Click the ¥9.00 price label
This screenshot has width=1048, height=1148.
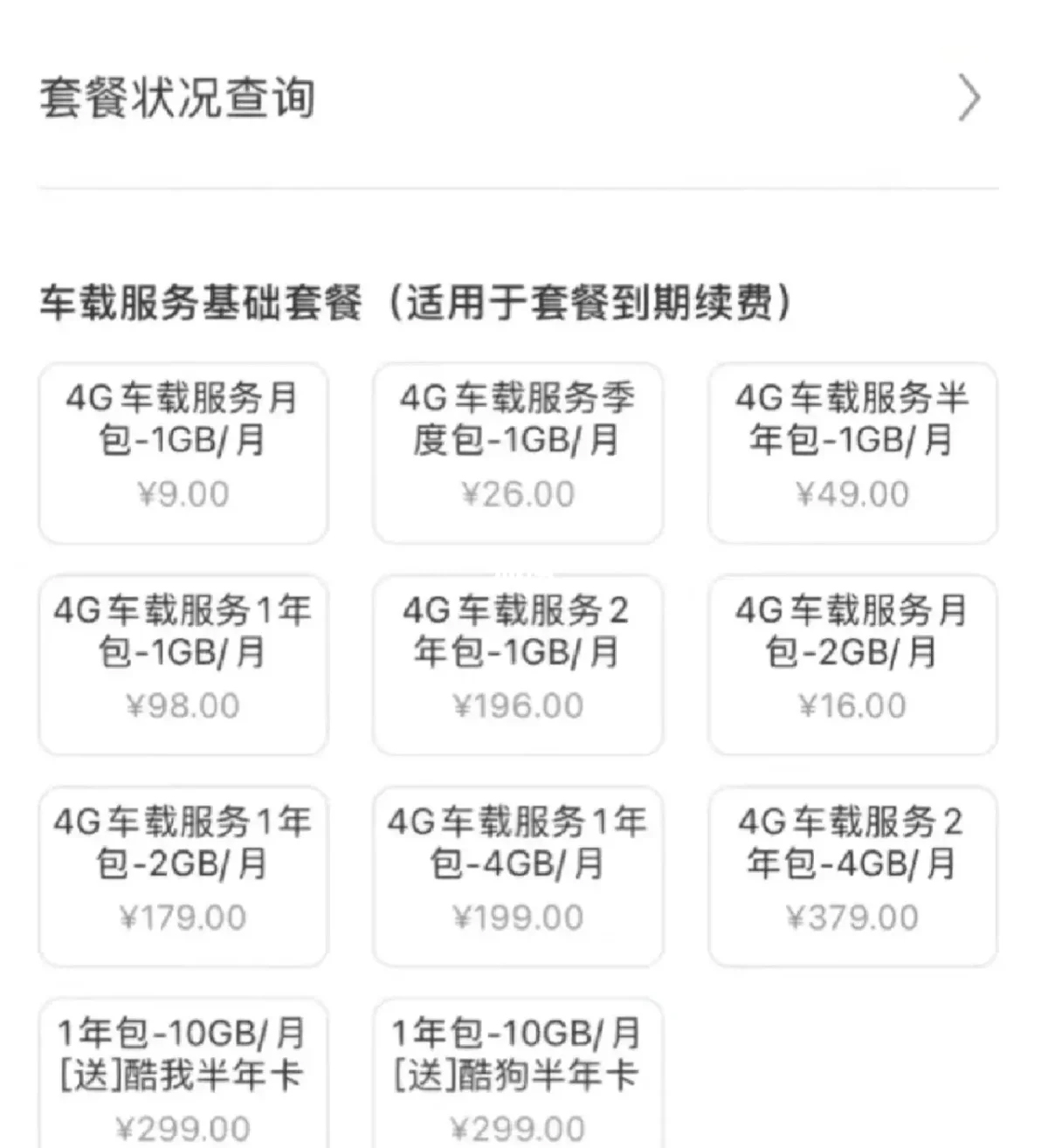[x=181, y=493]
